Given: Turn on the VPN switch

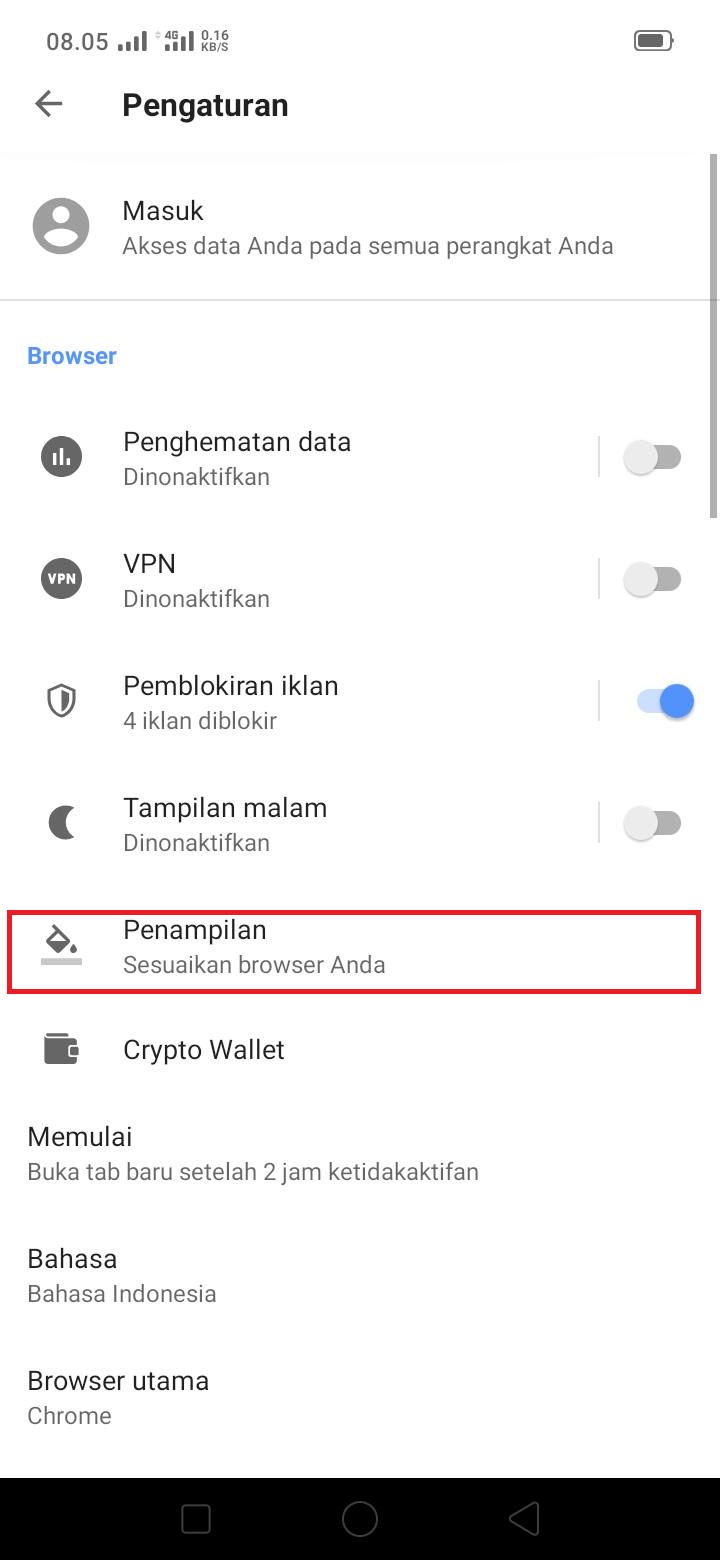Looking at the screenshot, I should pyautogui.click(x=653, y=580).
